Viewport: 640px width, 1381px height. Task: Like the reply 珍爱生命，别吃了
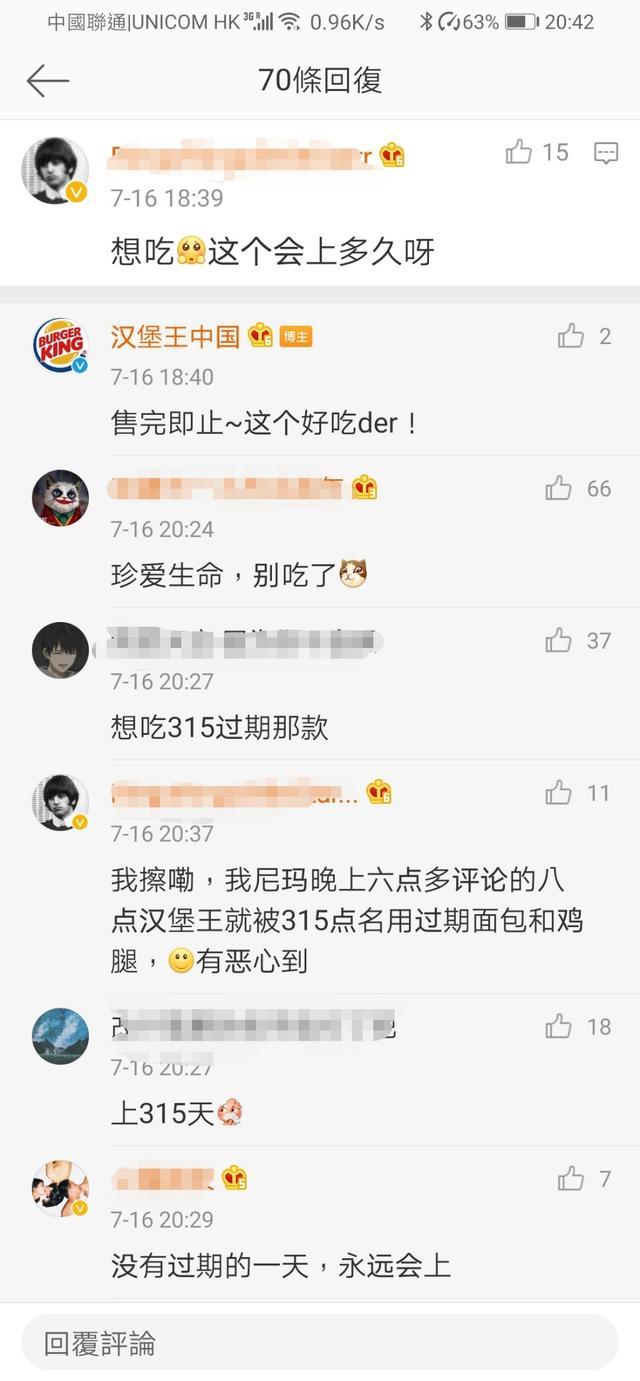tap(559, 488)
